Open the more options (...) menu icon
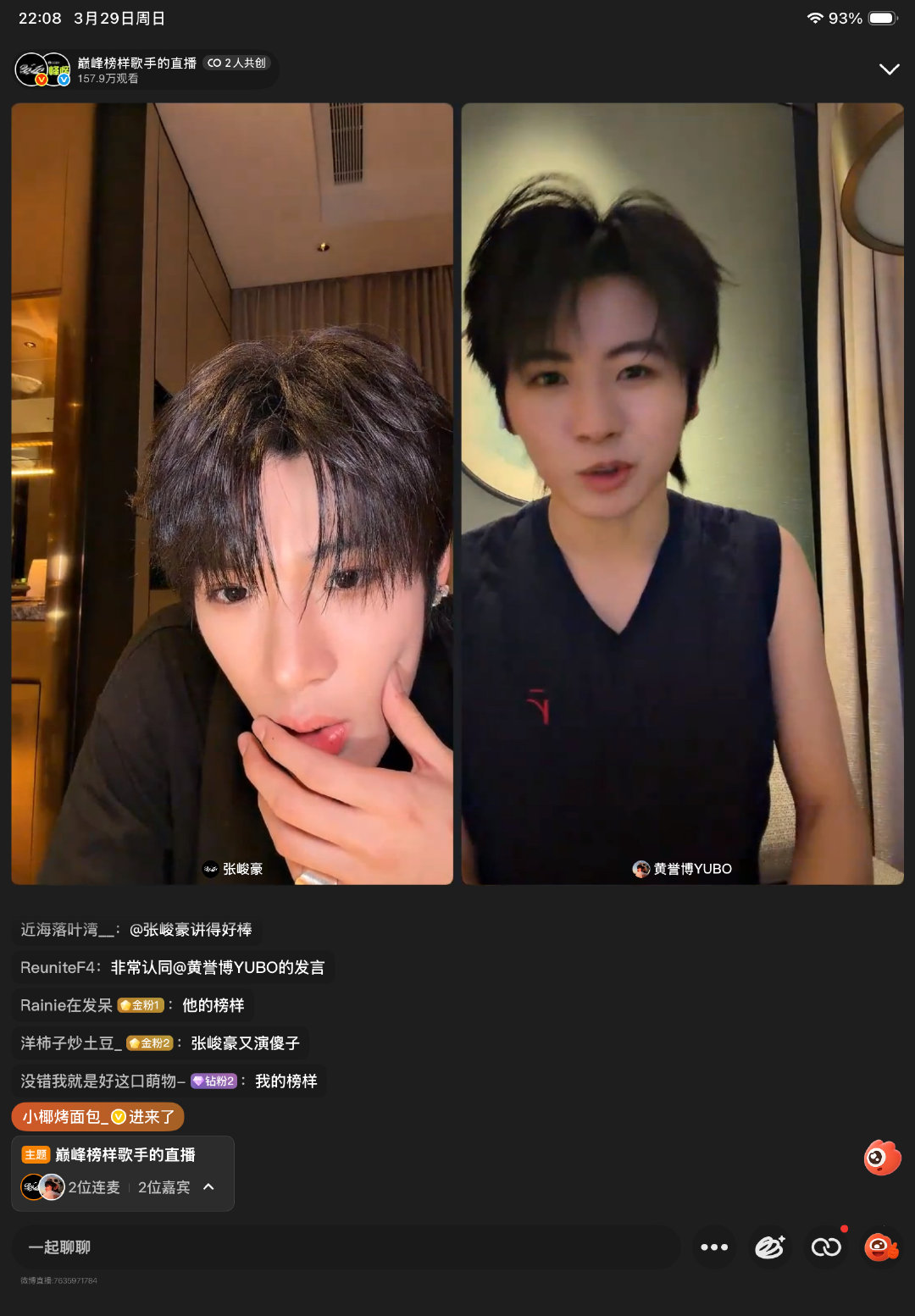 point(714,1247)
